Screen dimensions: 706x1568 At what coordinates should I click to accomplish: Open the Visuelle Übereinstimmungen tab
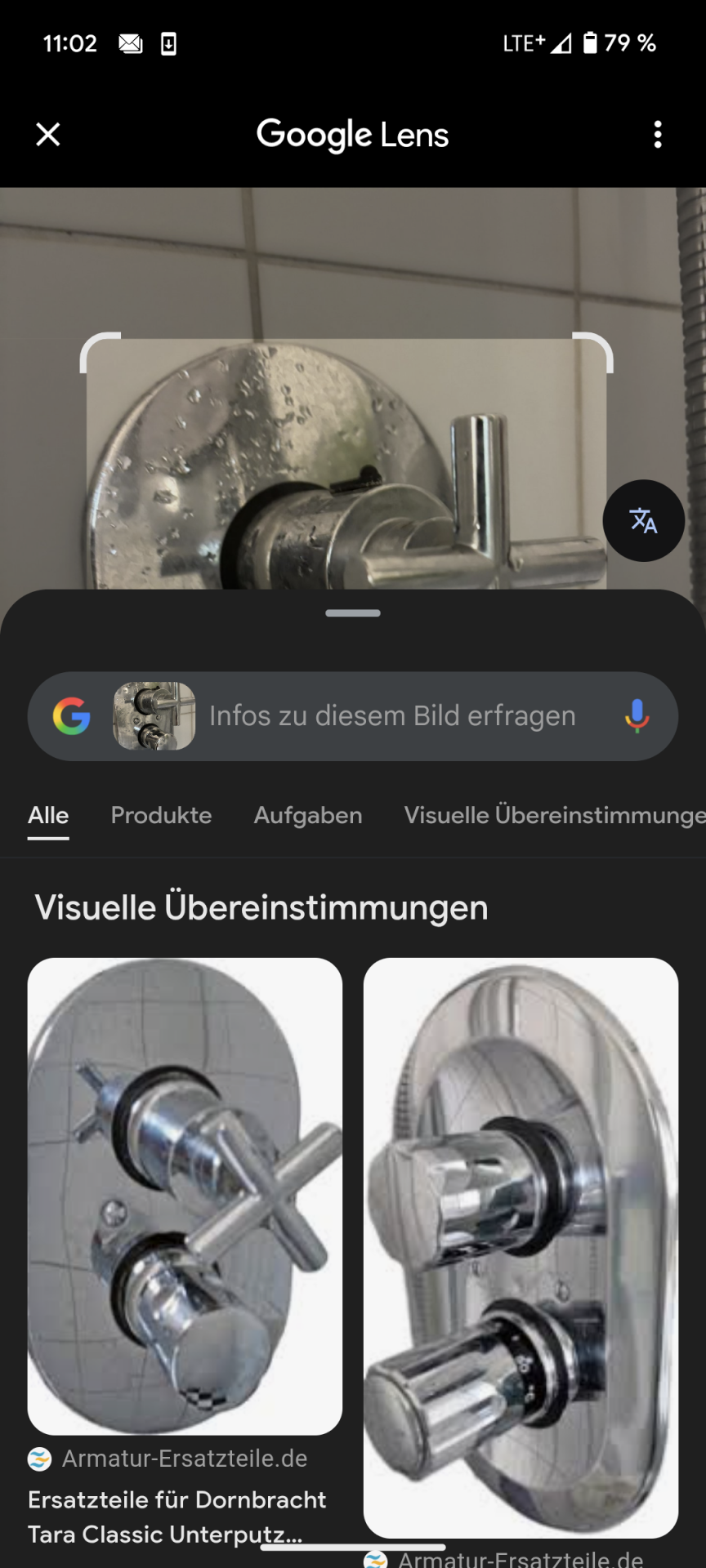click(554, 815)
